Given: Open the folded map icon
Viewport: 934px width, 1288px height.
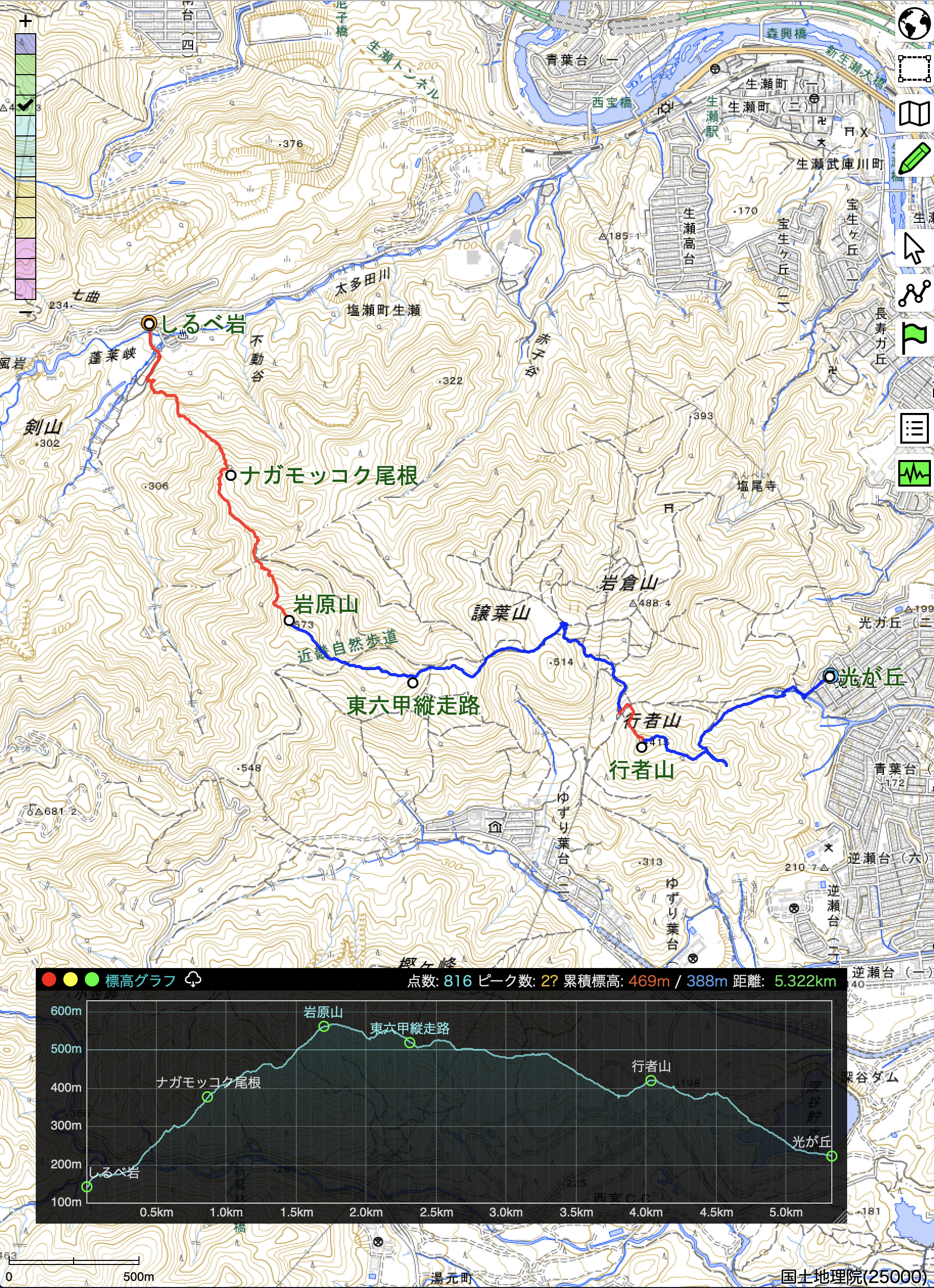Looking at the screenshot, I should tap(914, 113).
